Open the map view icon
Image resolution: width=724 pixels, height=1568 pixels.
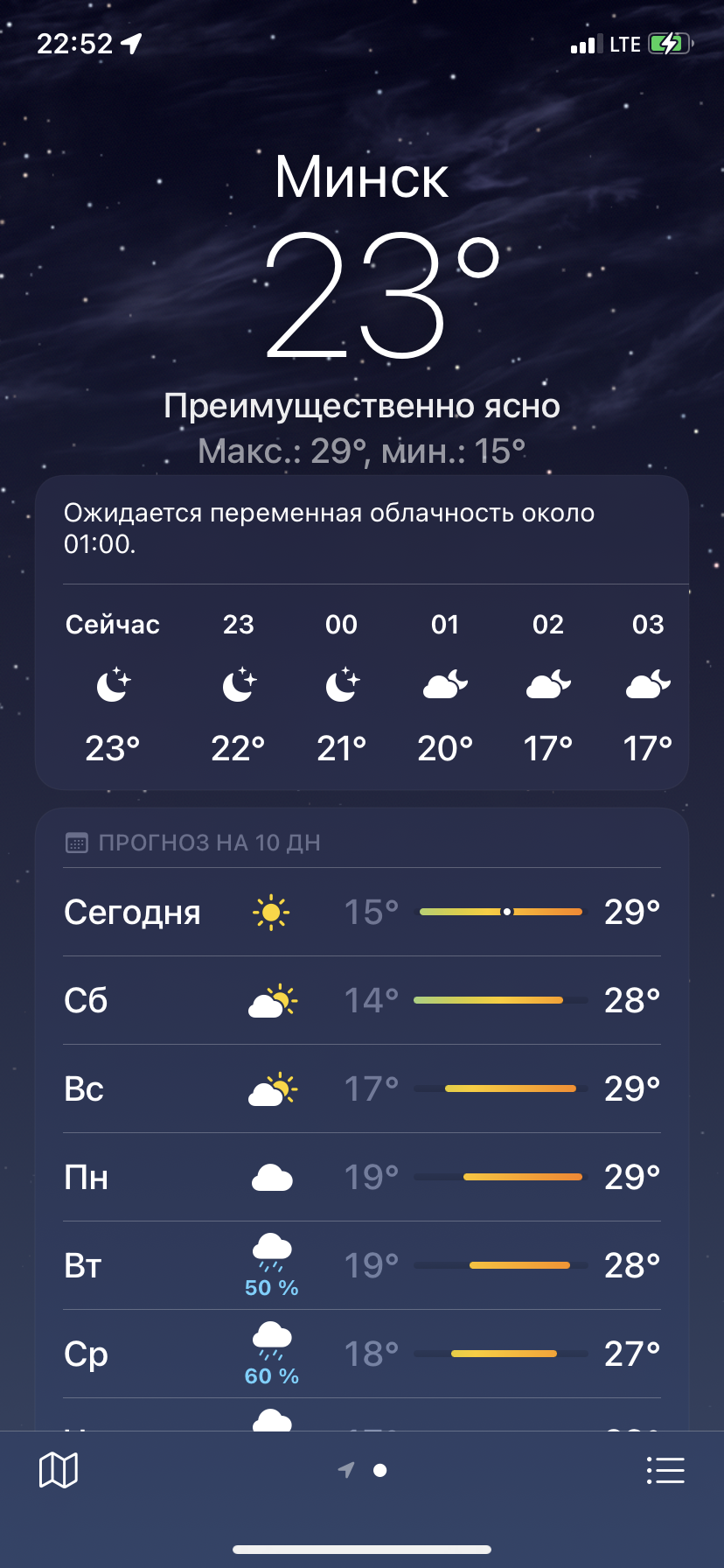[x=58, y=1470]
